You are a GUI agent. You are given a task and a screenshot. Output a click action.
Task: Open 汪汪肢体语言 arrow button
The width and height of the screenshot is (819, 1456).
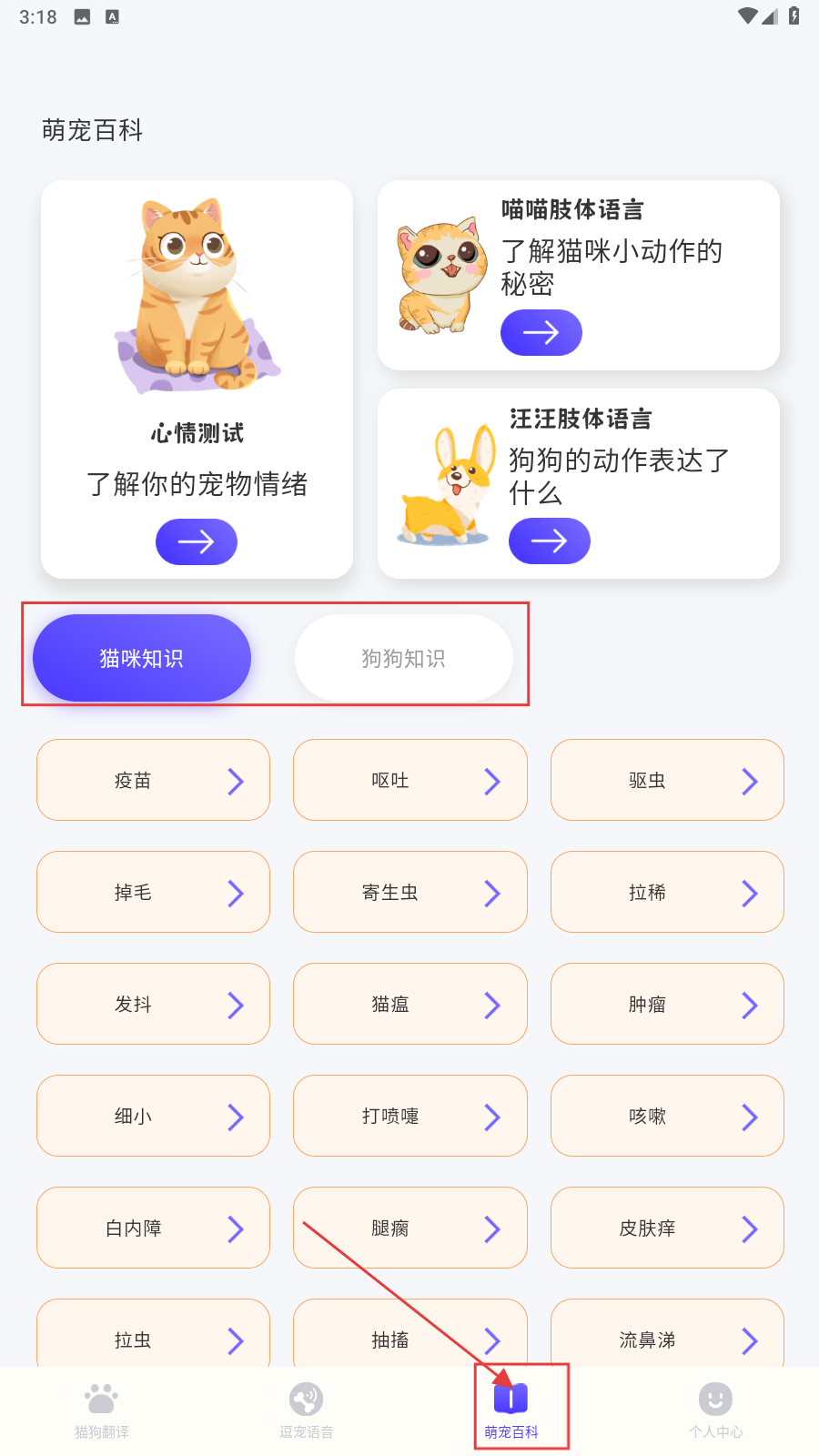[x=549, y=541]
